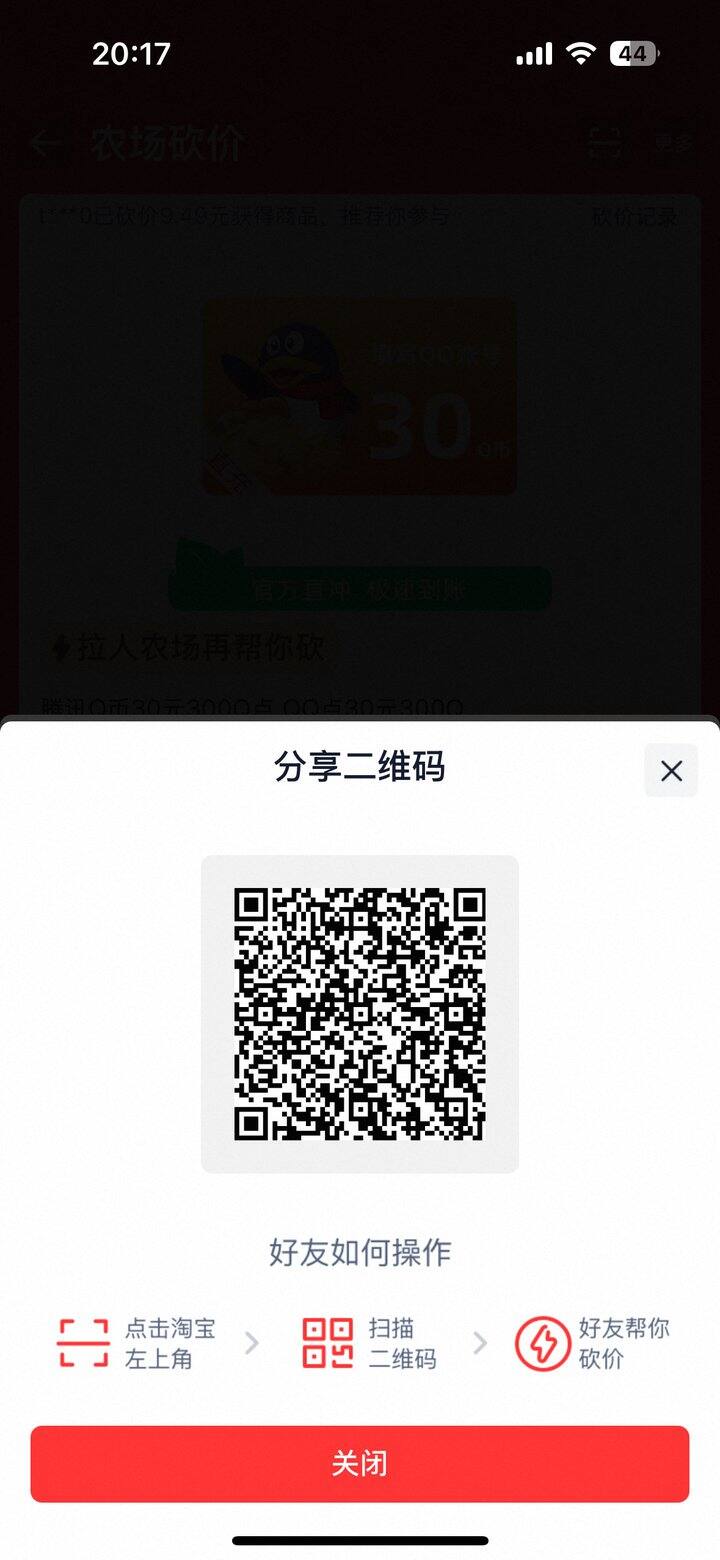Tap the 好友如何操作 heading

click(x=360, y=1251)
